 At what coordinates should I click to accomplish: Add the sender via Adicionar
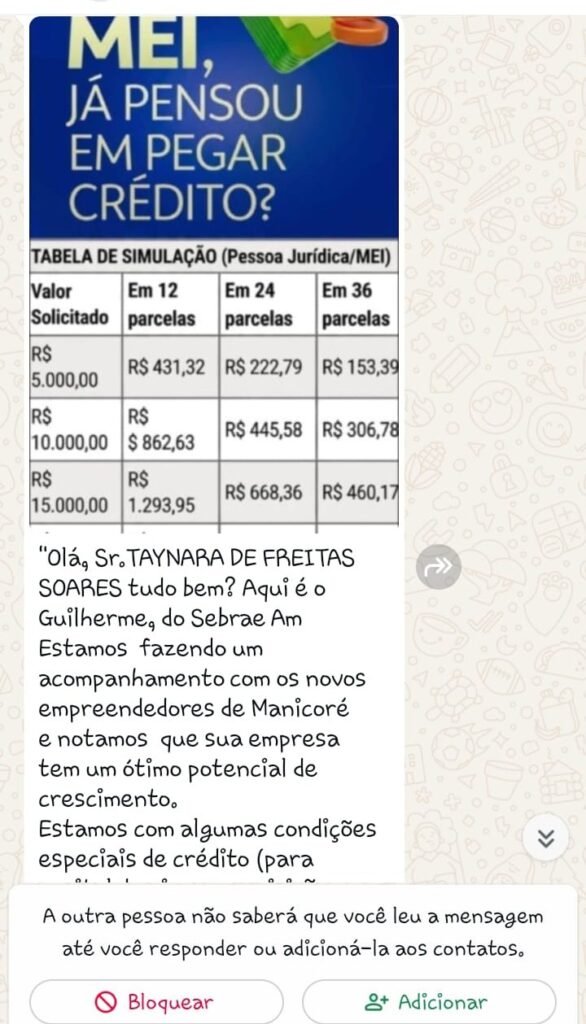click(429, 1001)
